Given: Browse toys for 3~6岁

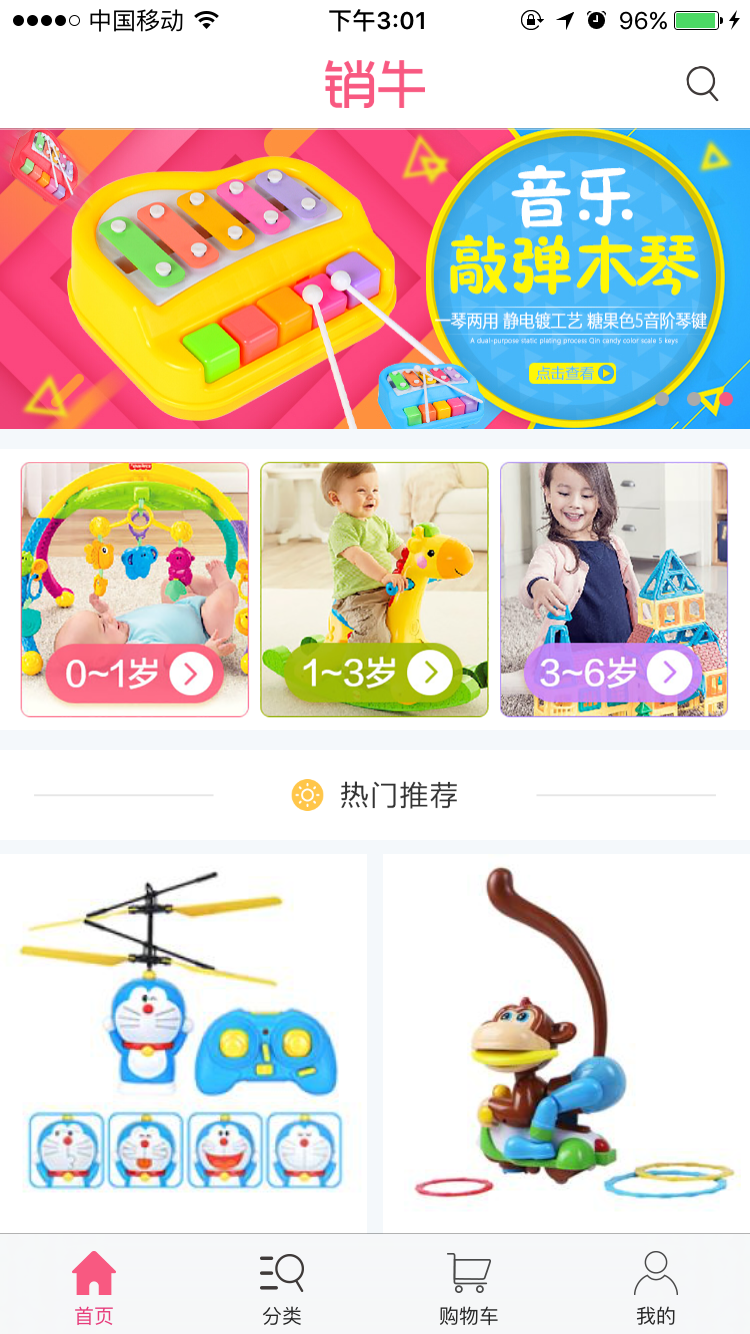Looking at the screenshot, I should 614,590.
